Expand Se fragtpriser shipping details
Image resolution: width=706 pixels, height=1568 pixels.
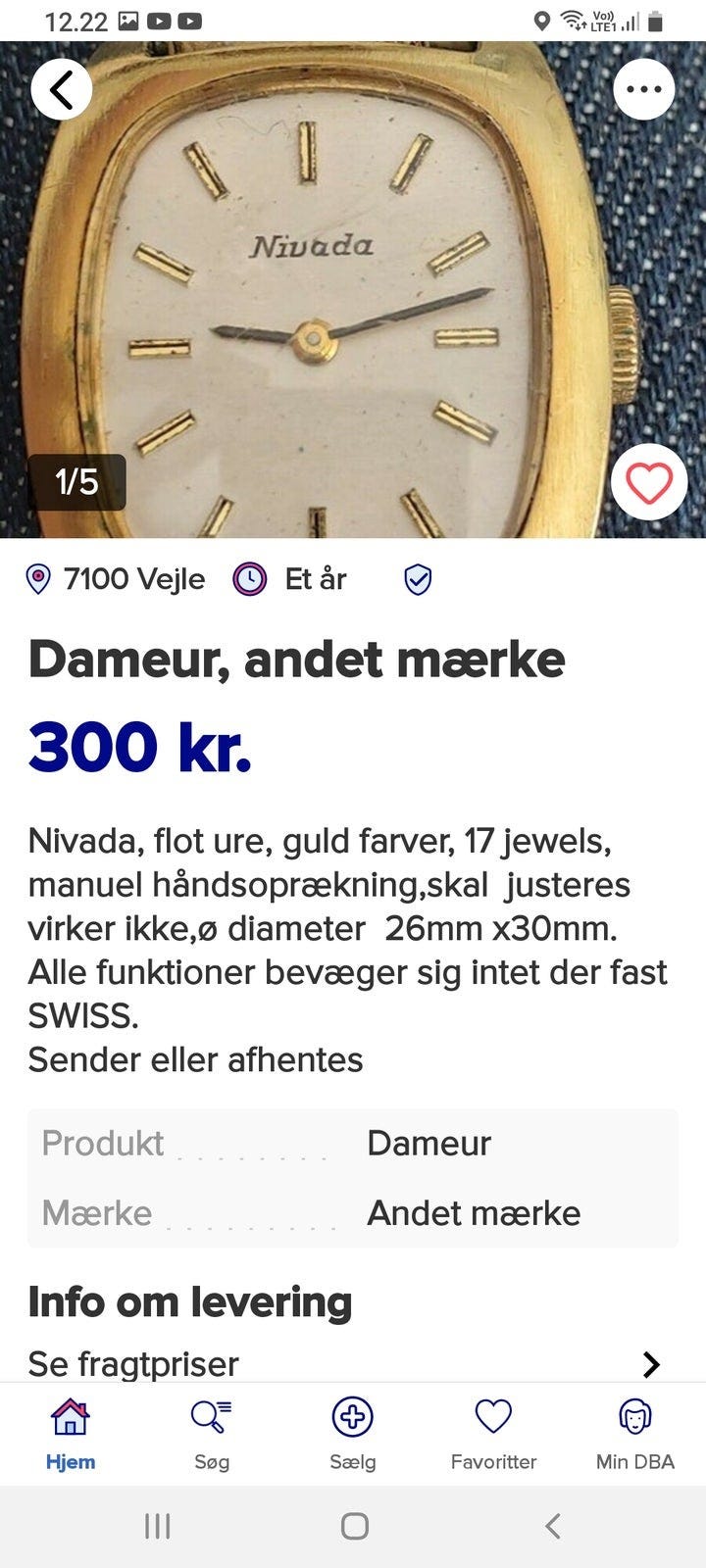tap(134, 1363)
